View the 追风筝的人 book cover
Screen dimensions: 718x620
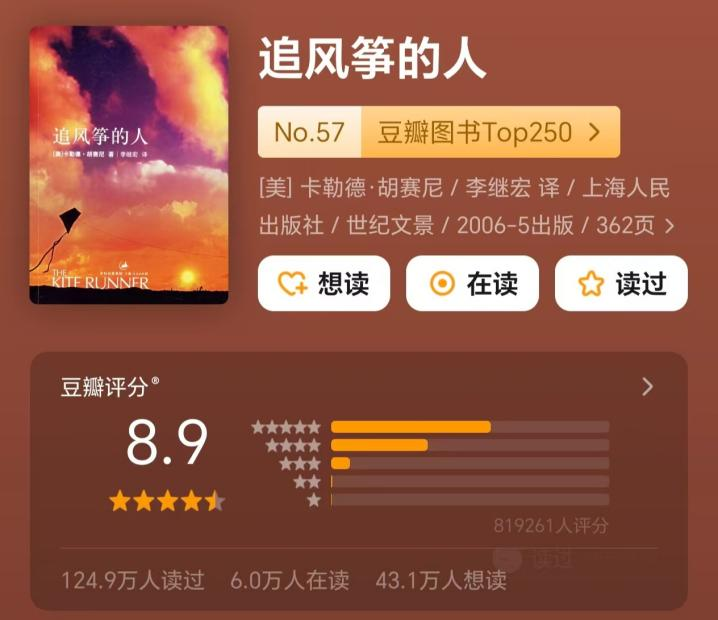129,165
